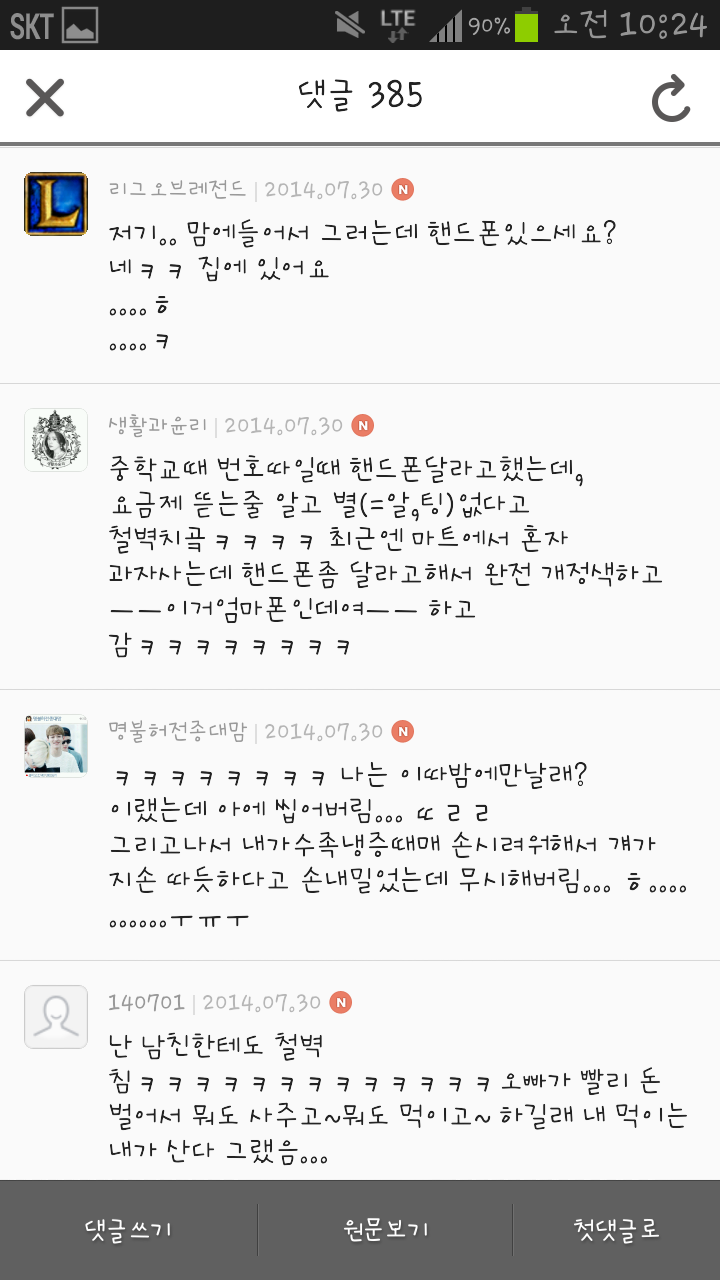Open 명불허전종대맘's profile picture
This screenshot has width=720, height=1280.
[56, 746]
